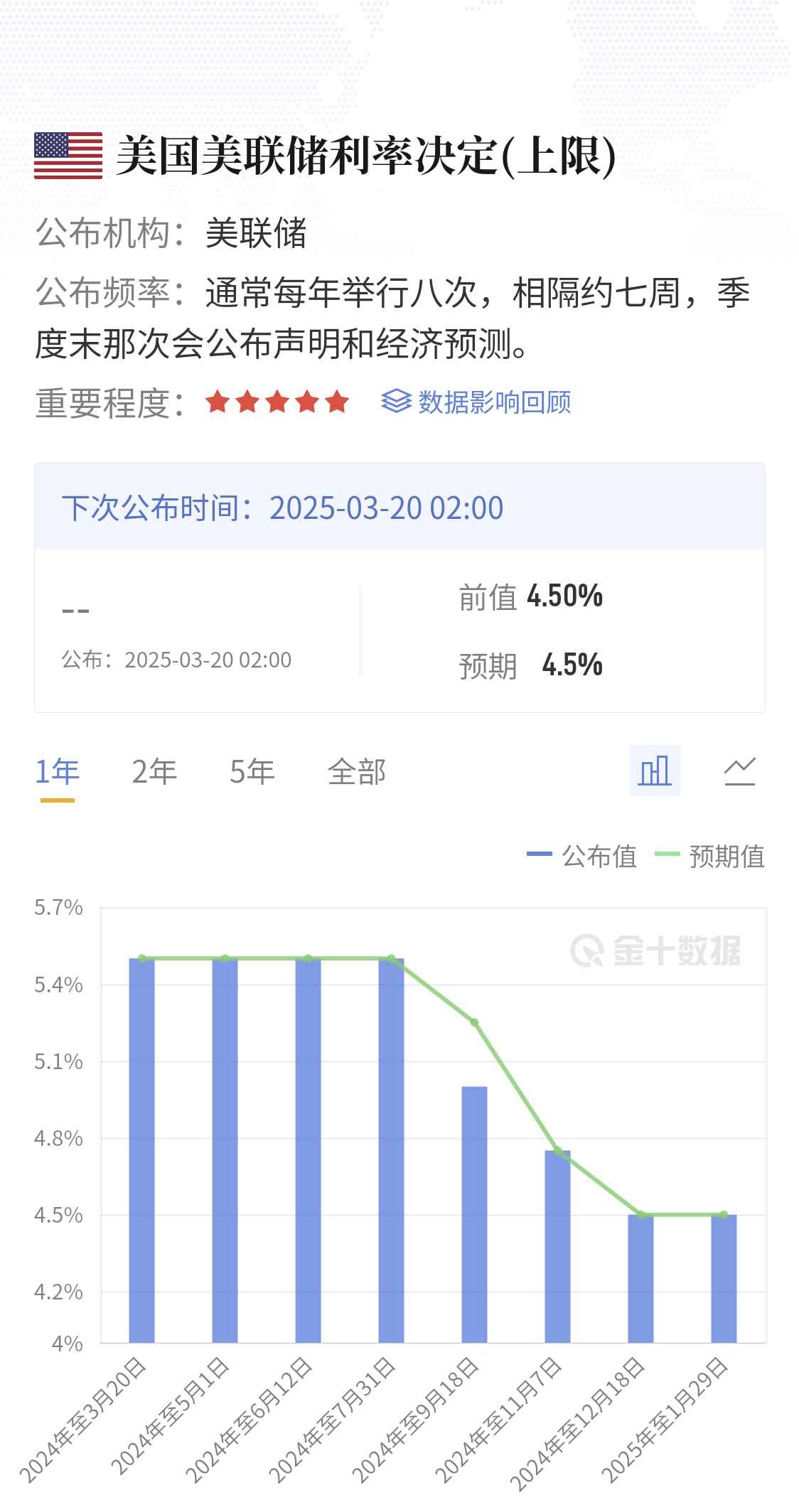
Task: Toggle the 预期值 legend series
Action: coord(709,856)
